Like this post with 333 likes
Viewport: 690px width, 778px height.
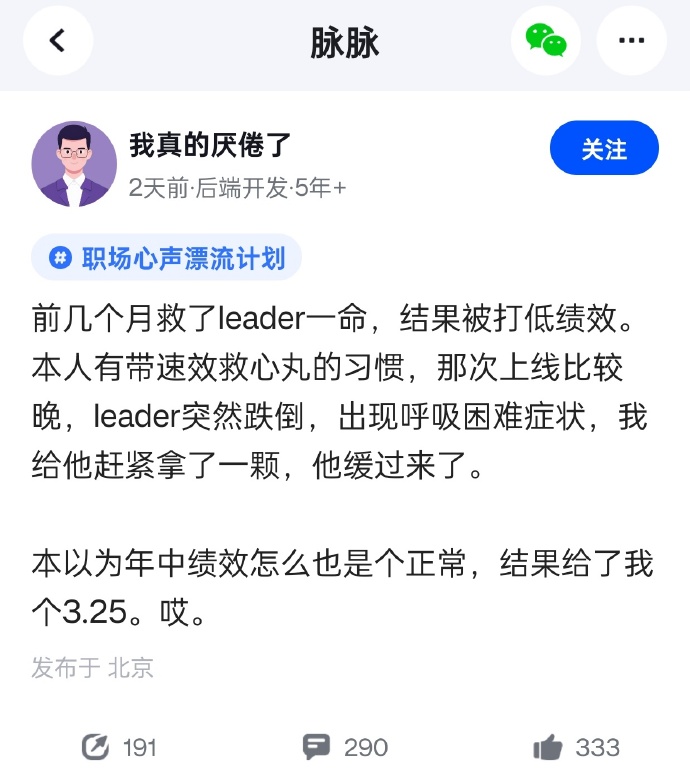click(548, 746)
